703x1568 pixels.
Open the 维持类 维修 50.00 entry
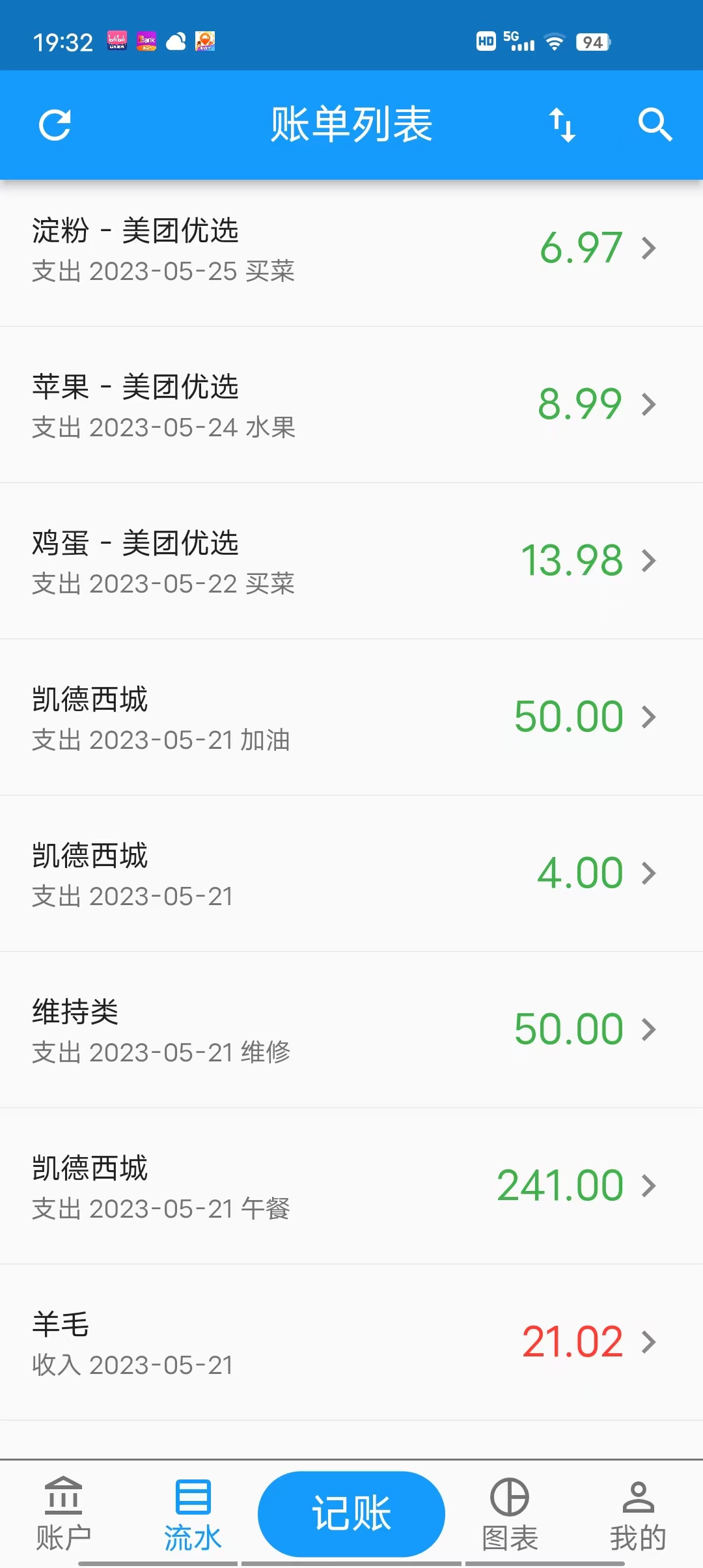point(351,1030)
